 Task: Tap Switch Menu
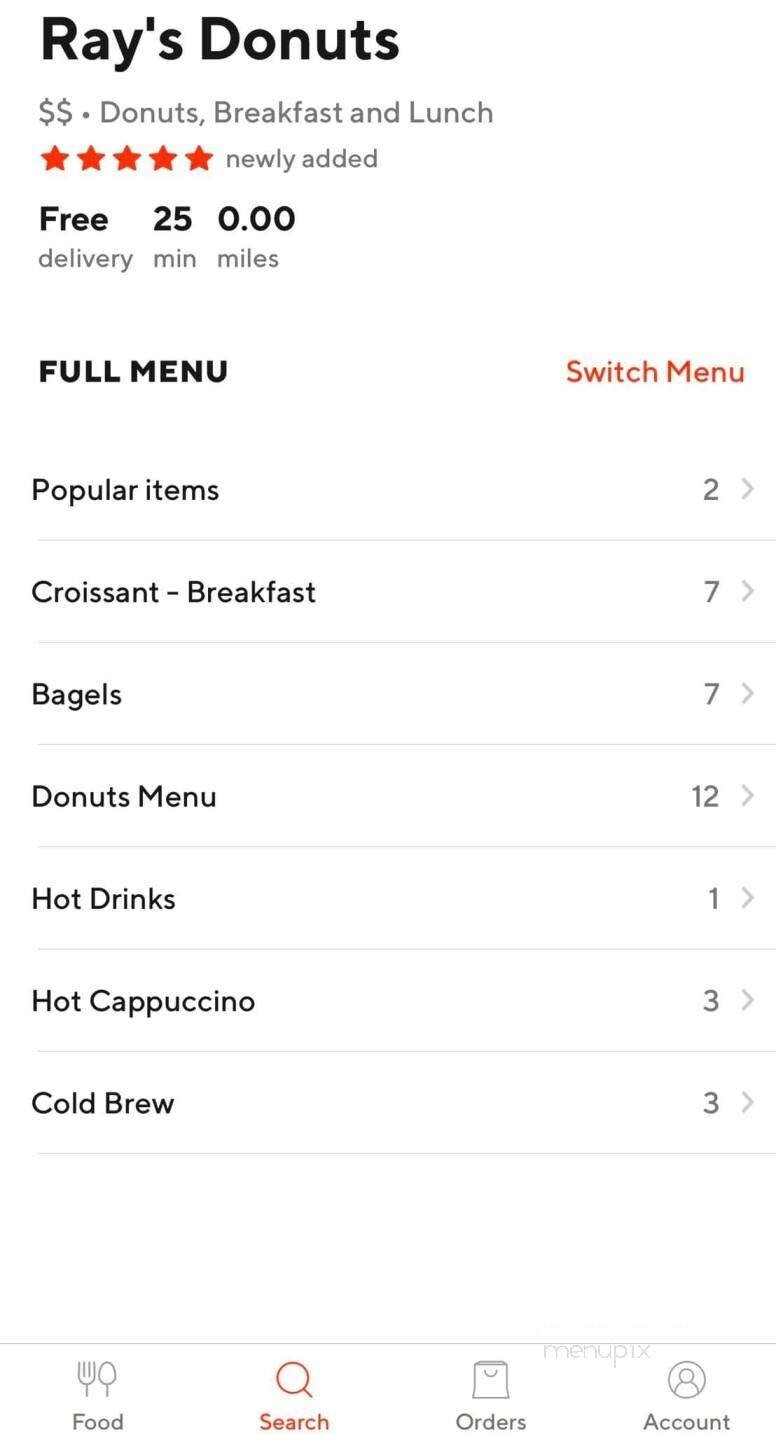(655, 371)
